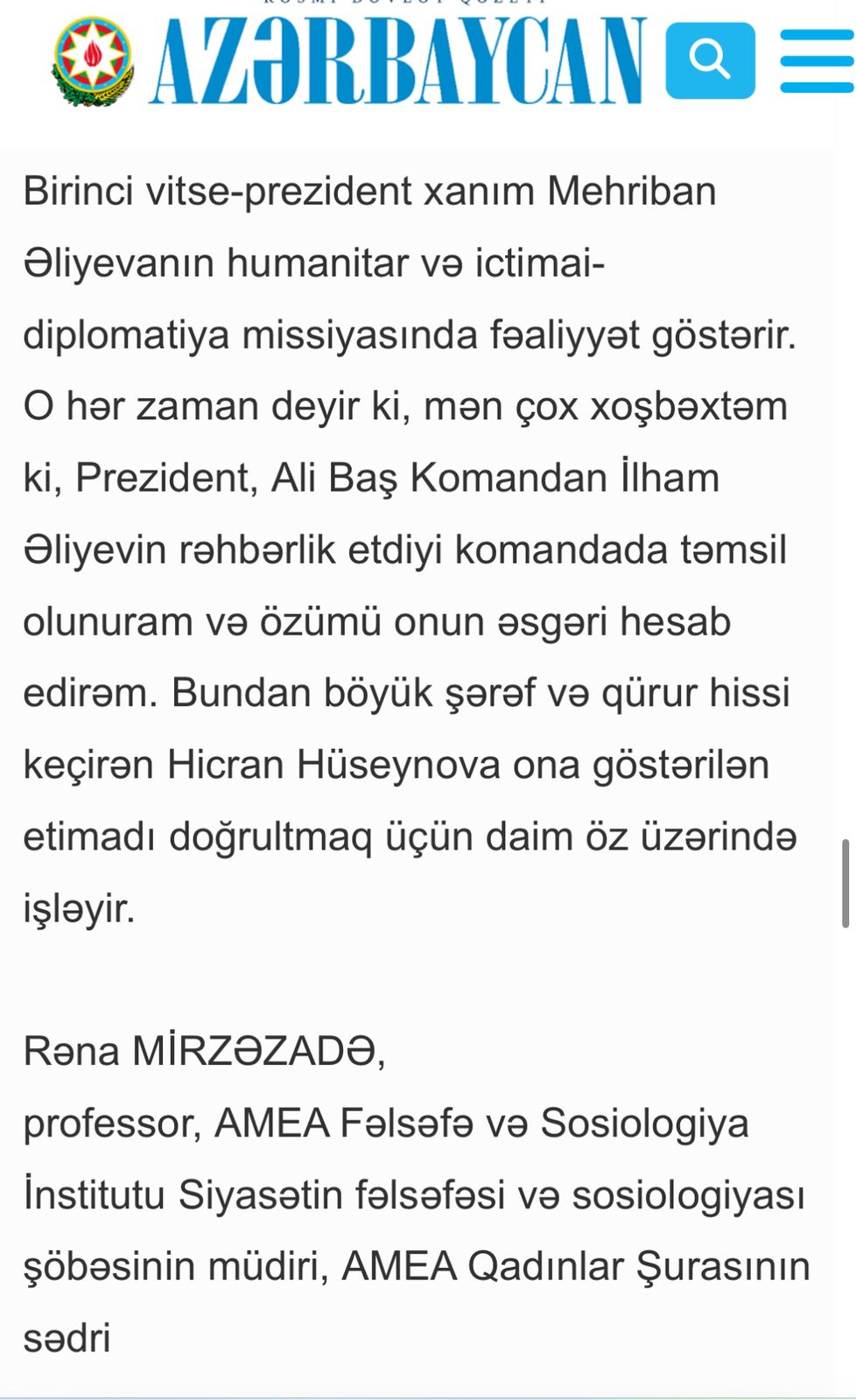The image size is (856, 1400).
Task: Tap the blue search magnifier button
Action: 710,60
